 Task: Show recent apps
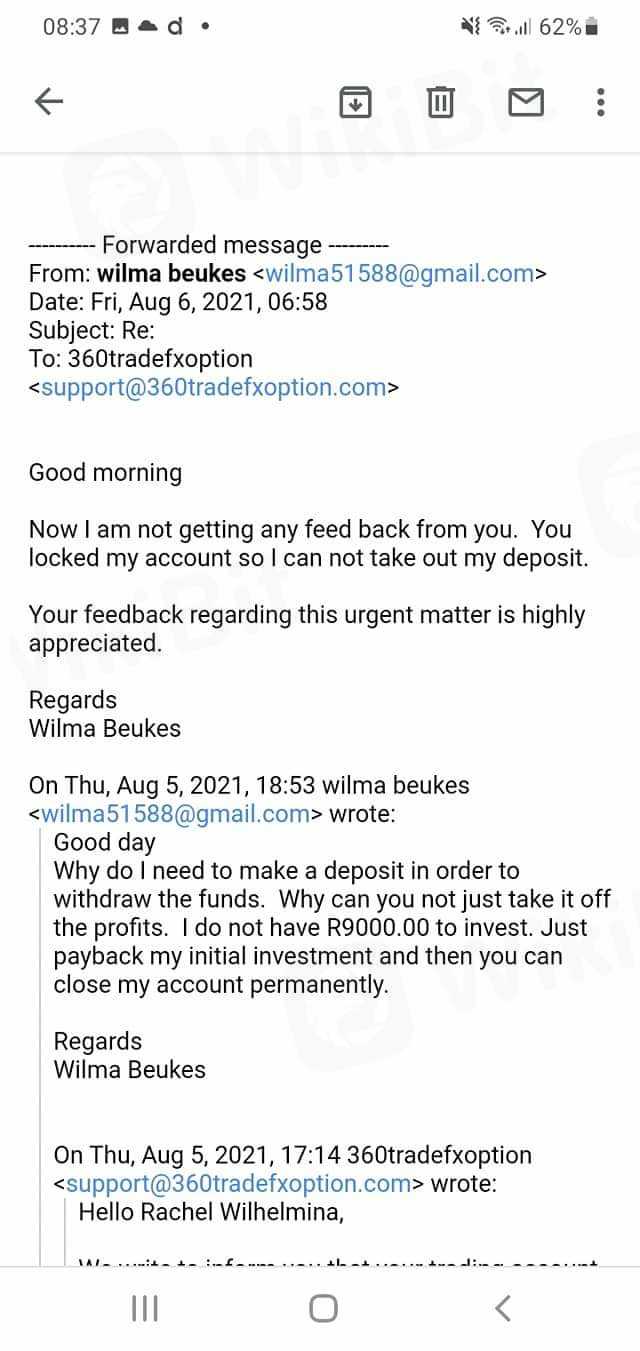point(145,1308)
